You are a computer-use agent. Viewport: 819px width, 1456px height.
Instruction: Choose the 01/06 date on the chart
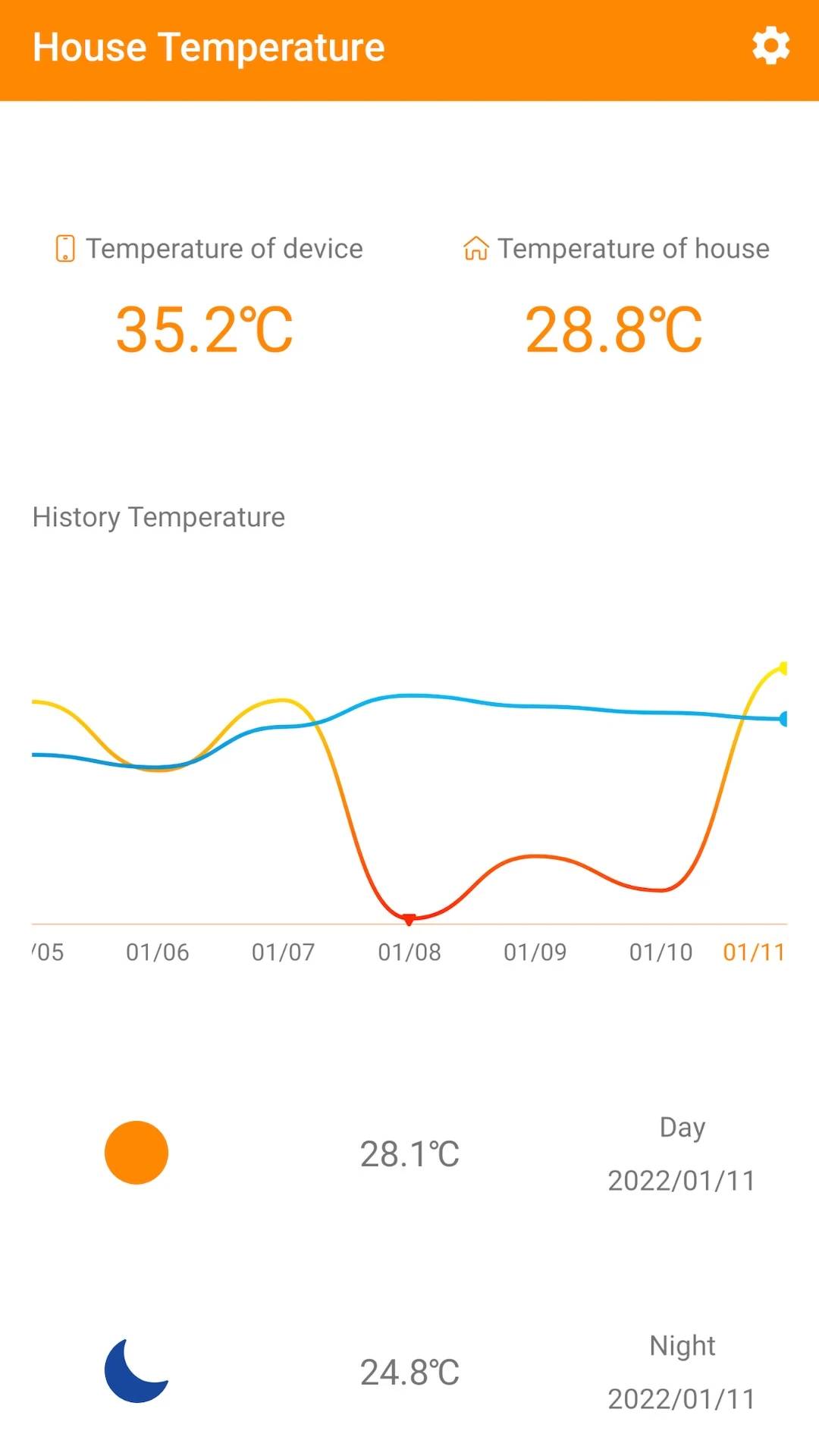point(158,952)
